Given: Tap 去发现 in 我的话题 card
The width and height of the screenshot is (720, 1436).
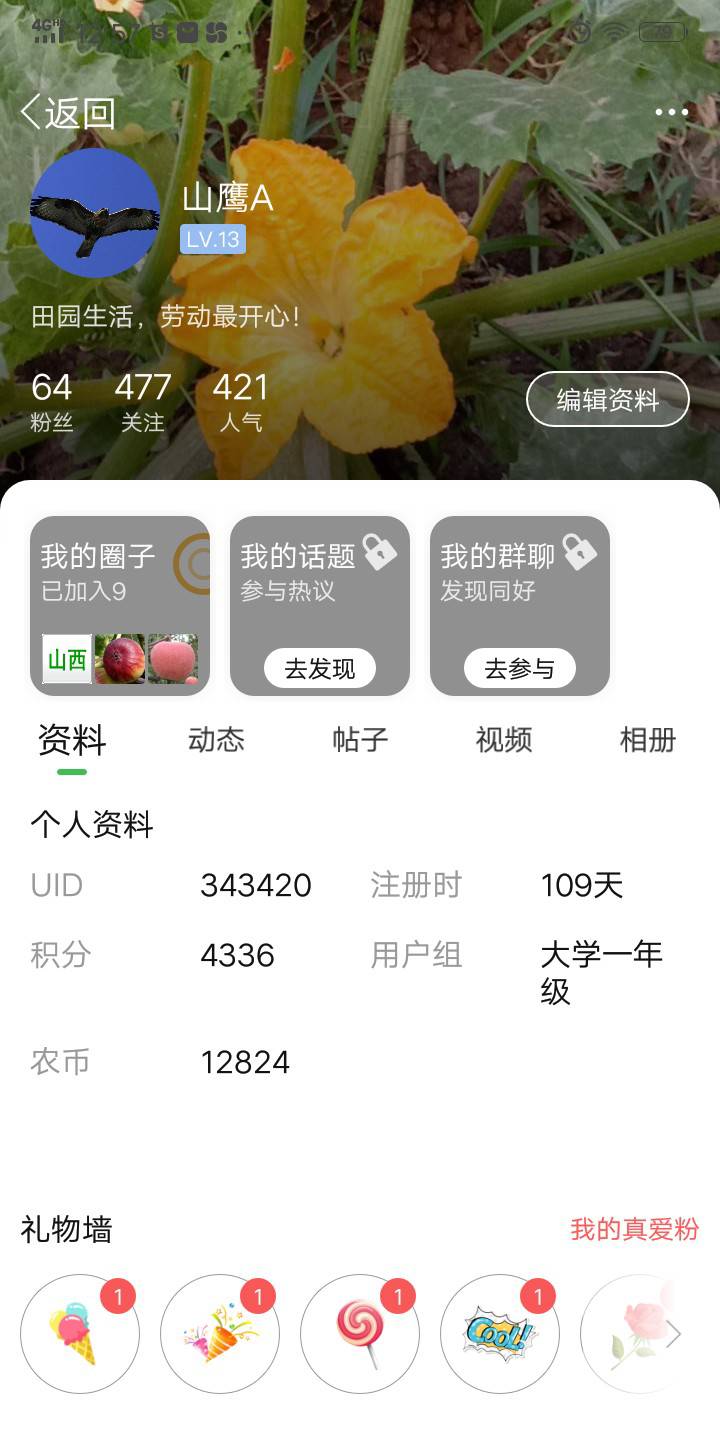Looking at the screenshot, I should coord(320,669).
